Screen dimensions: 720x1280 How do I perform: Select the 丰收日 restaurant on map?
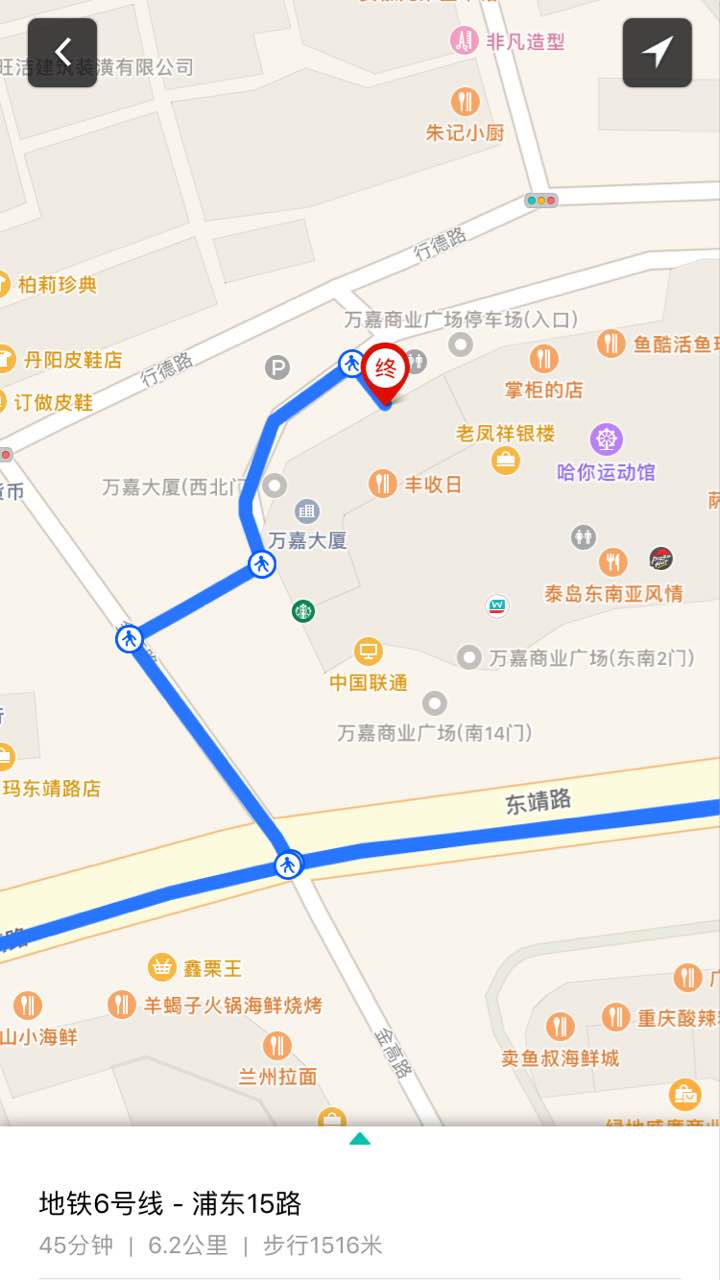tap(383, 485)
